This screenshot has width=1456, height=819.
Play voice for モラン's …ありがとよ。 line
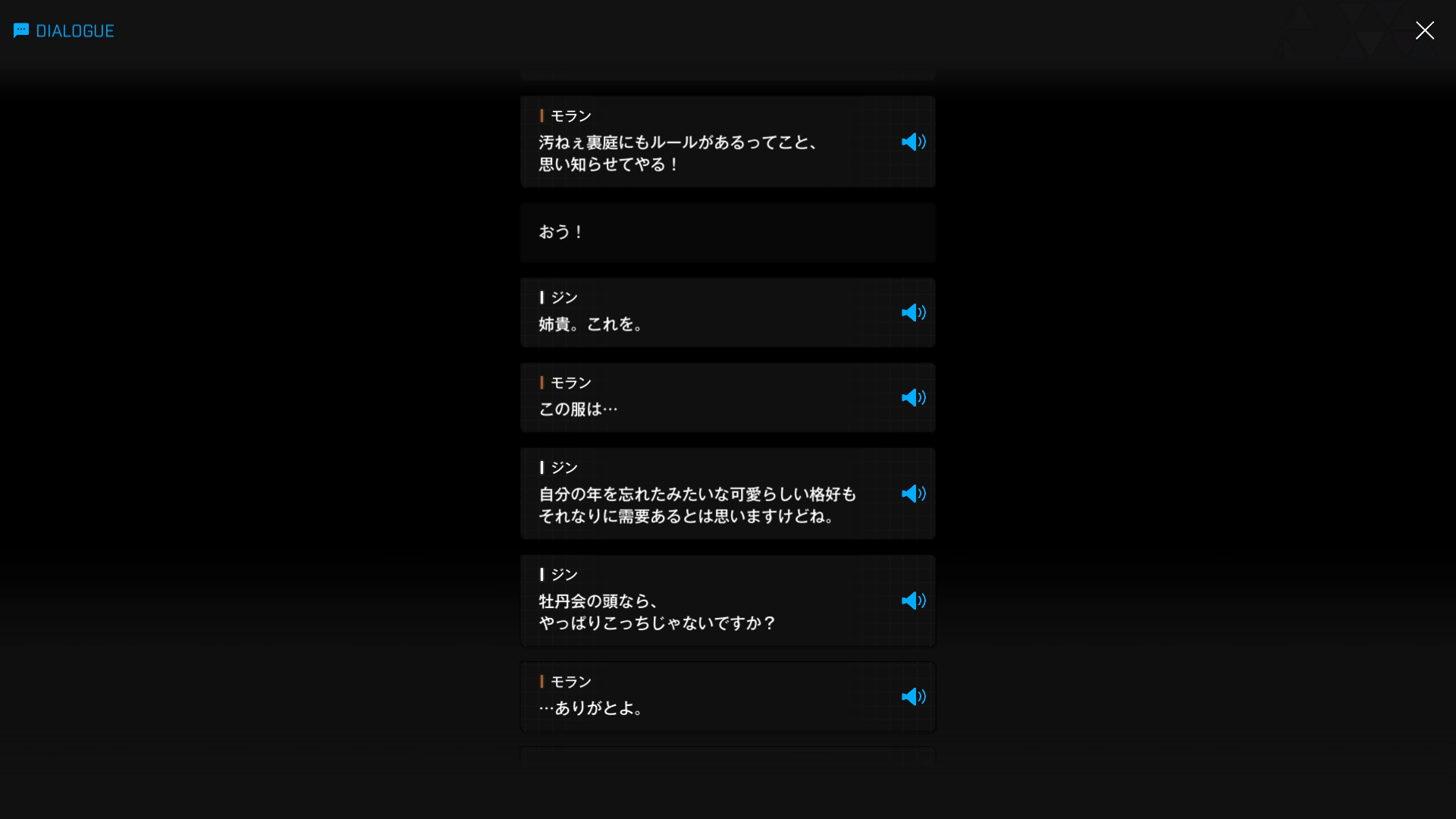[913, 696]
